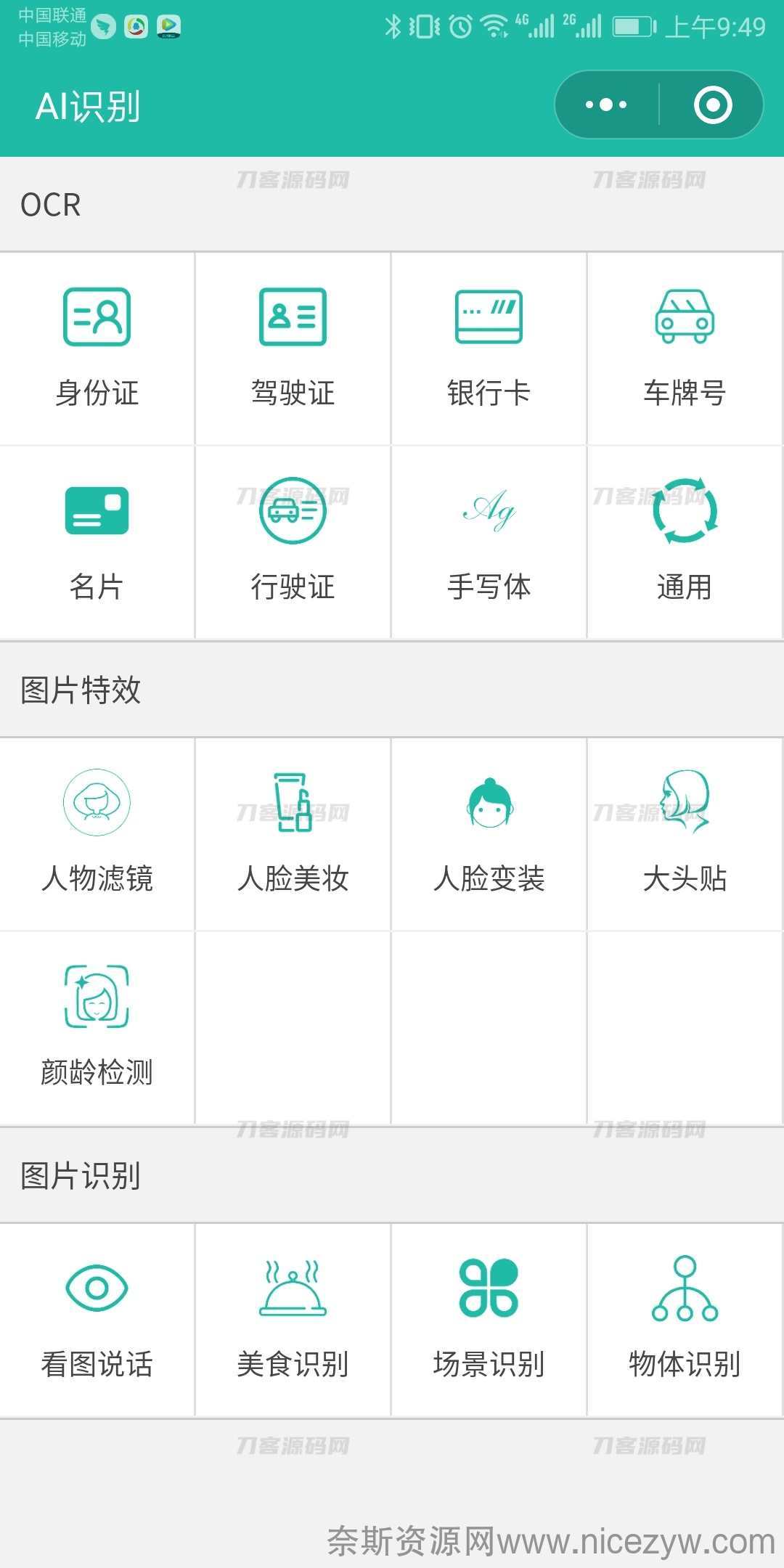Open 颜龄检测 face age detection

click(97, 1028)
